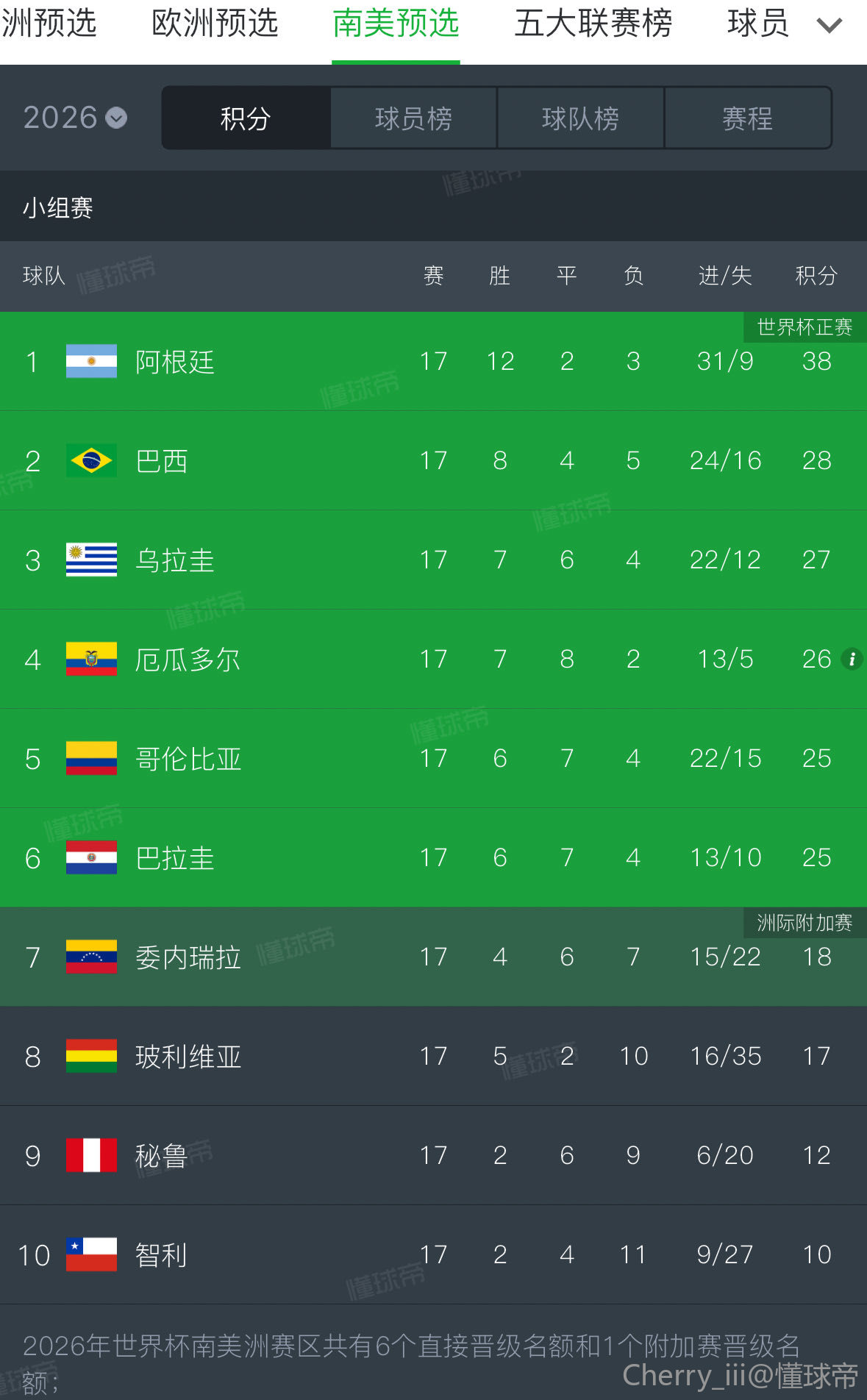Open the 秘鲁 team row
This screenshot has height=1400, width=867.
point(433,1155)
